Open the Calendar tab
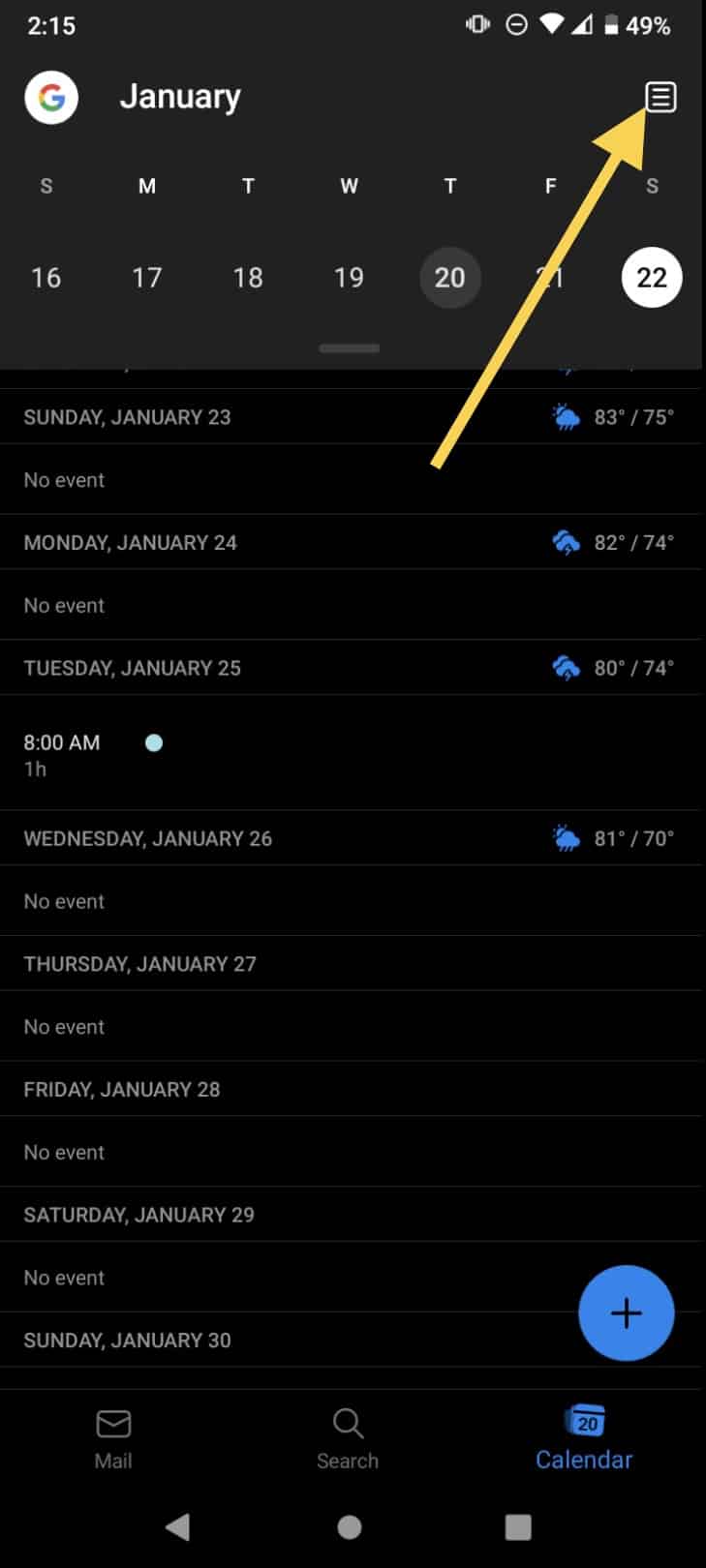 584,1438
